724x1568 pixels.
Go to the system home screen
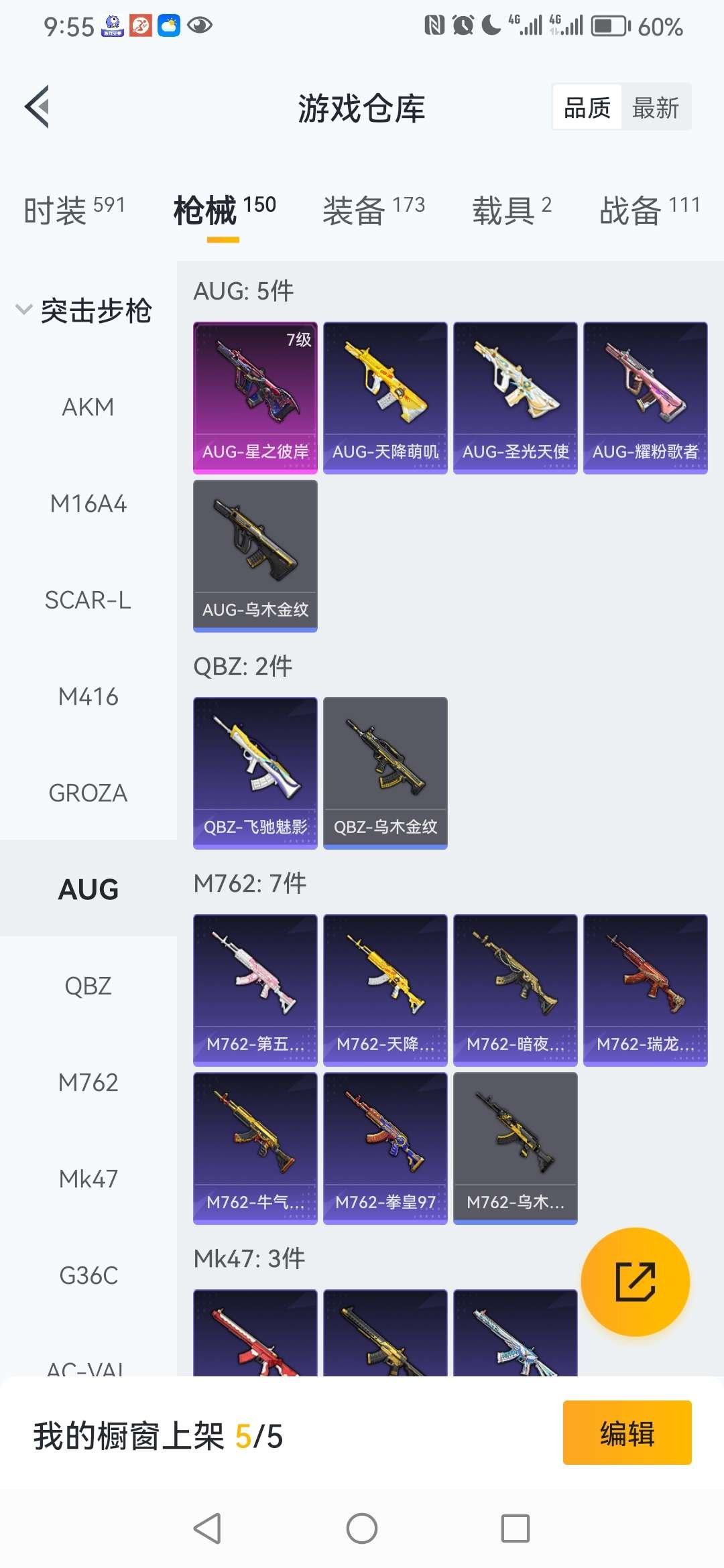(x=362, y=1528)
